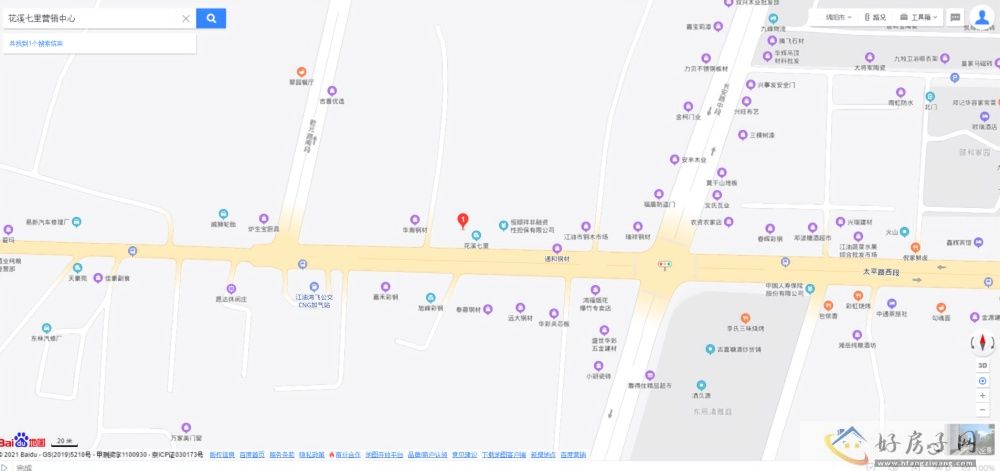Open the messages chat bubble icon
1000x471 pixels.
(x=953, y=17)
